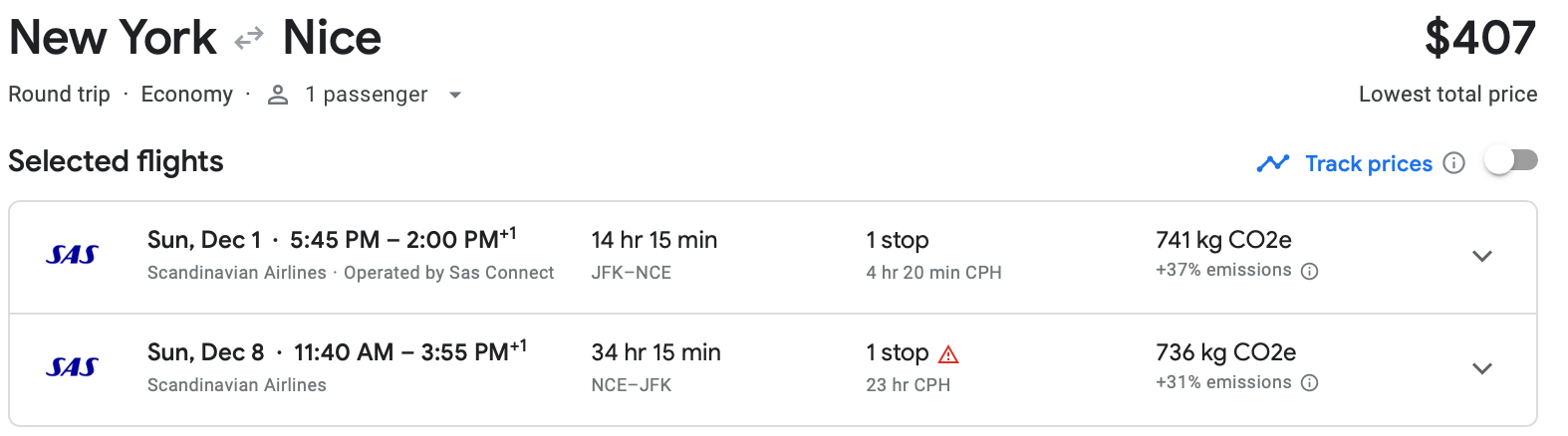
Task: Expand the Sun, Dec 1 flight details
Action: tap(1481, 257)
